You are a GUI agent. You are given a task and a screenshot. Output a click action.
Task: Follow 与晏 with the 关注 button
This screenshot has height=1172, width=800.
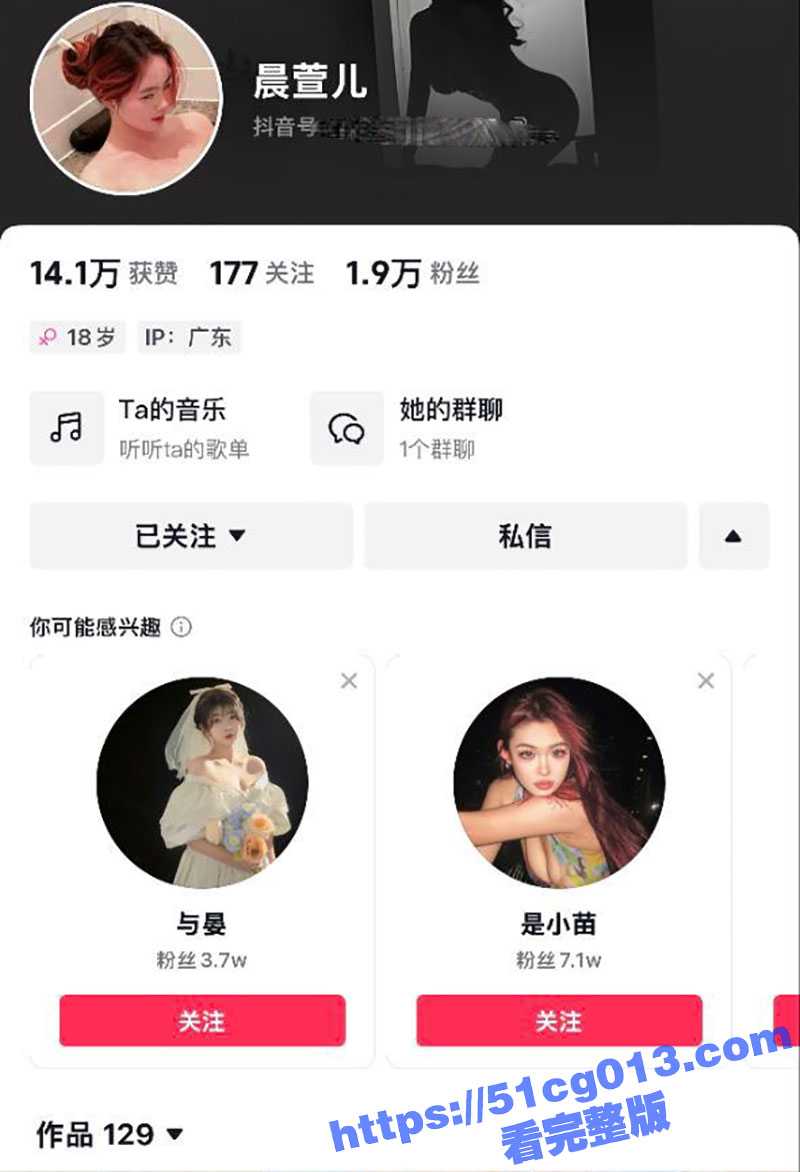[x=202, y=1021]
